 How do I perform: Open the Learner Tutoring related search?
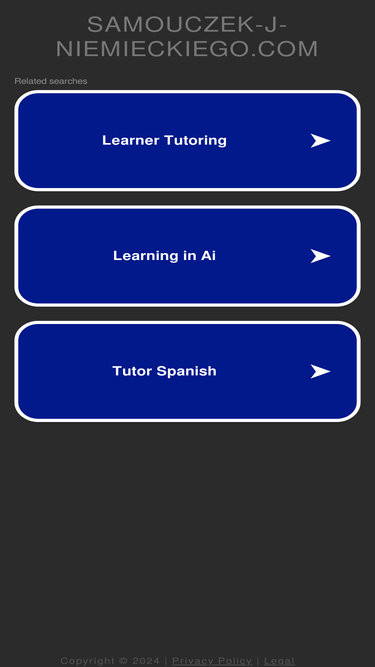tap(188, 140)
